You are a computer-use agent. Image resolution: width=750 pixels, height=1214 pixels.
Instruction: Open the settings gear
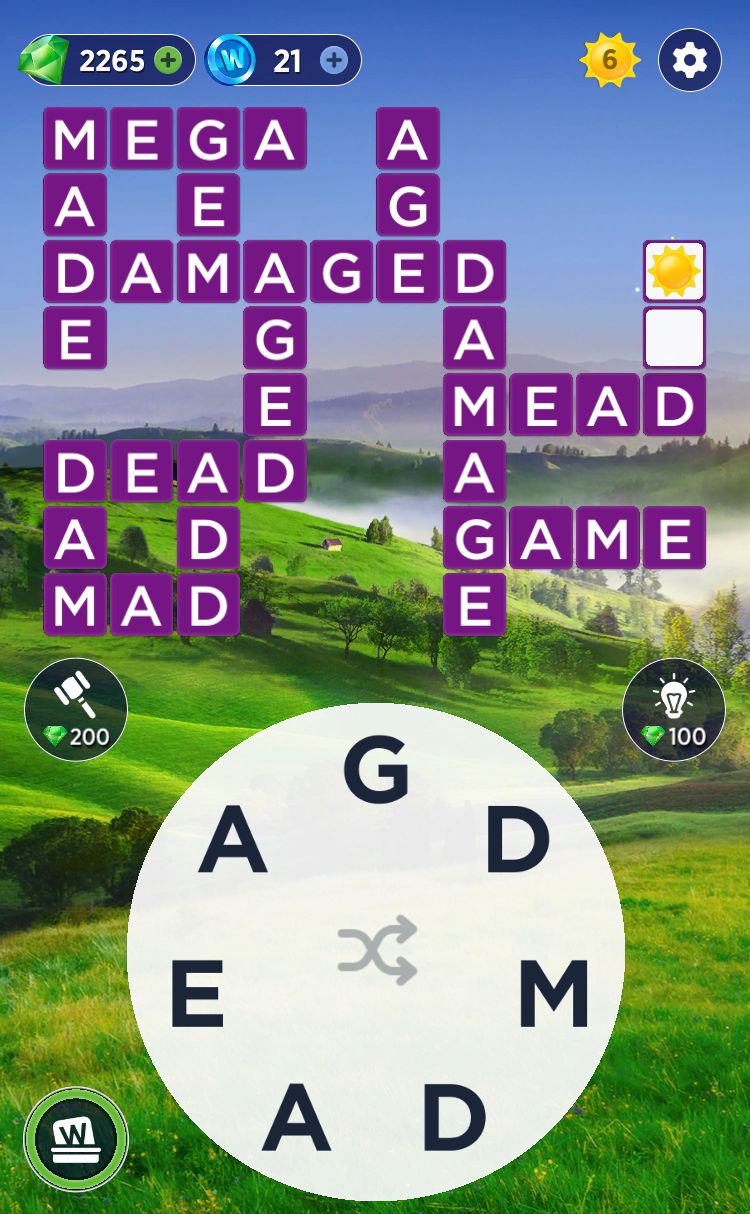coord(690,61)
